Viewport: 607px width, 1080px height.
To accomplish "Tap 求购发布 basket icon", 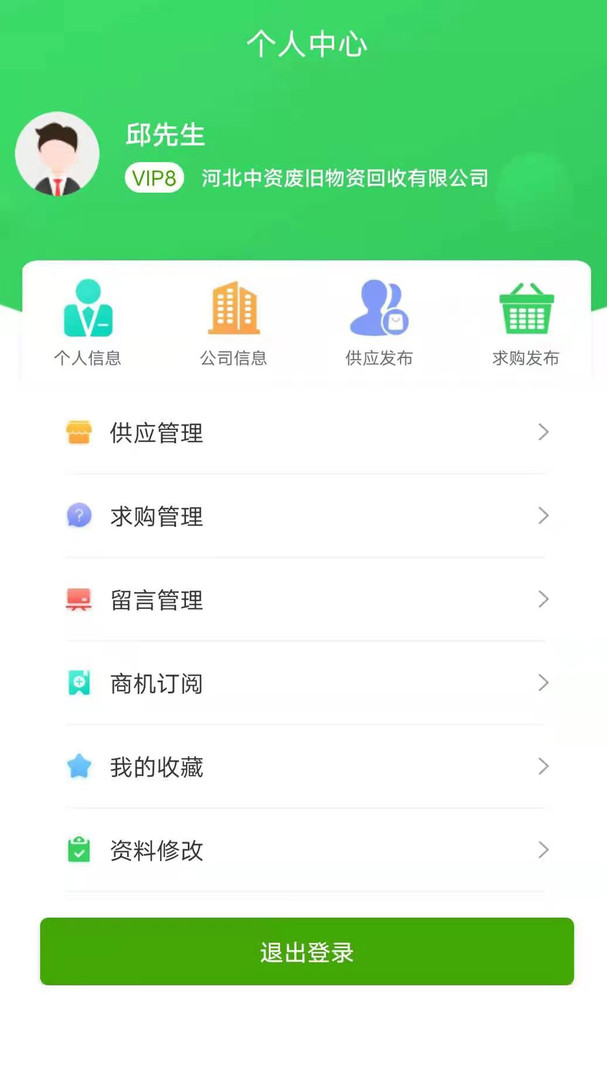I will pyautogui.click(x=526, y=309).
